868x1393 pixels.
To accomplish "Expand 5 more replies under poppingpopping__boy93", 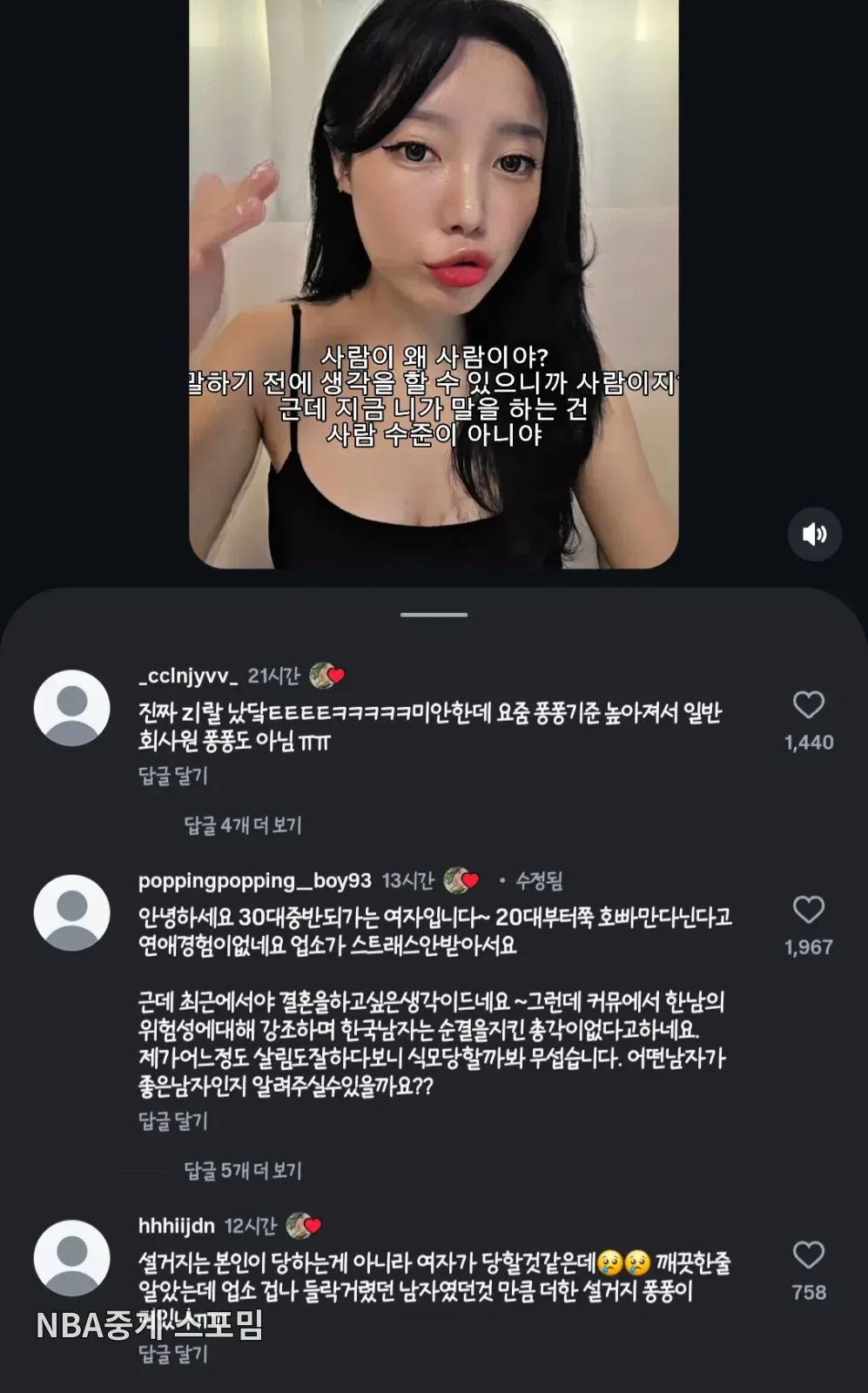I will (243, 1170).
